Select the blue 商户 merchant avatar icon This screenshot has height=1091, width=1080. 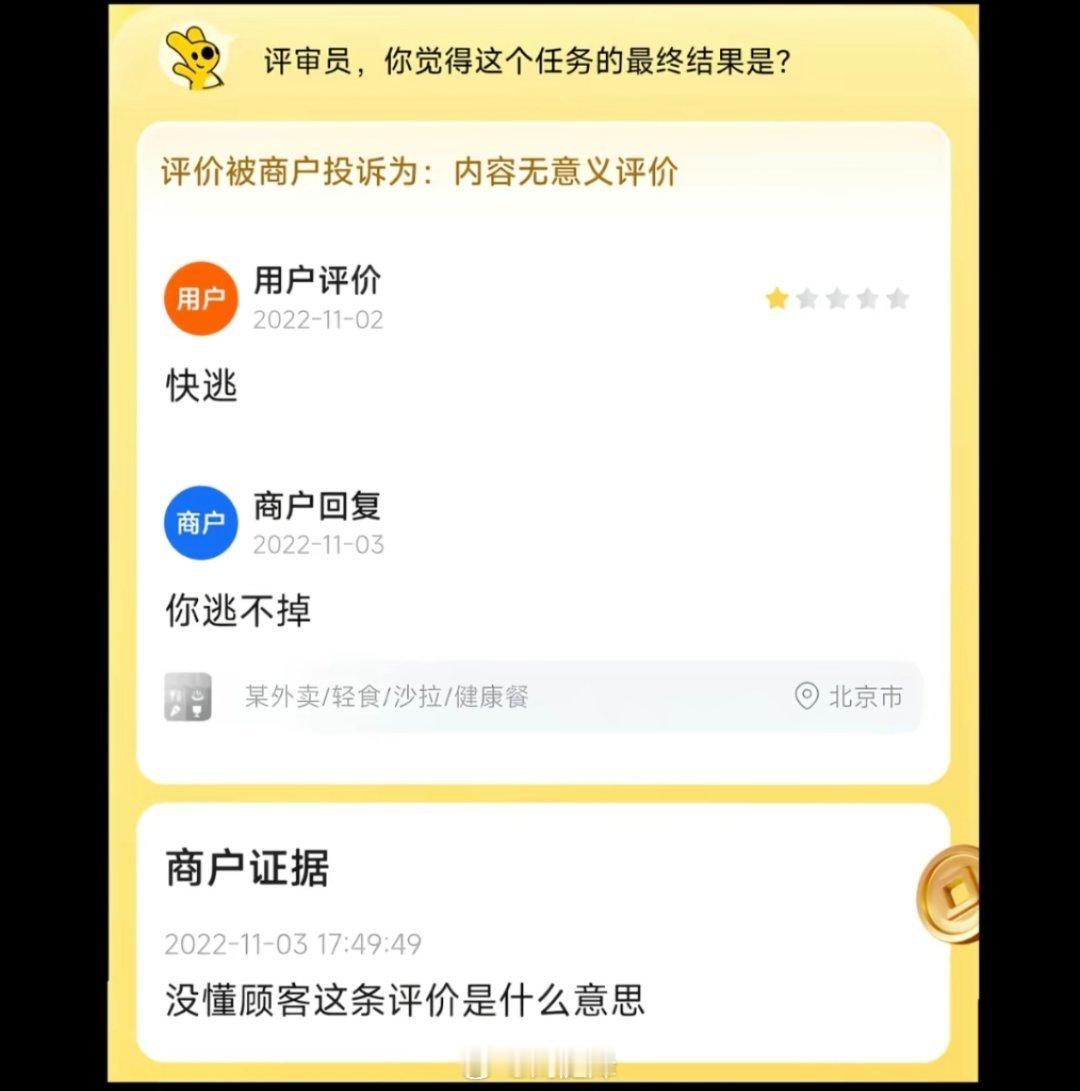200,522
